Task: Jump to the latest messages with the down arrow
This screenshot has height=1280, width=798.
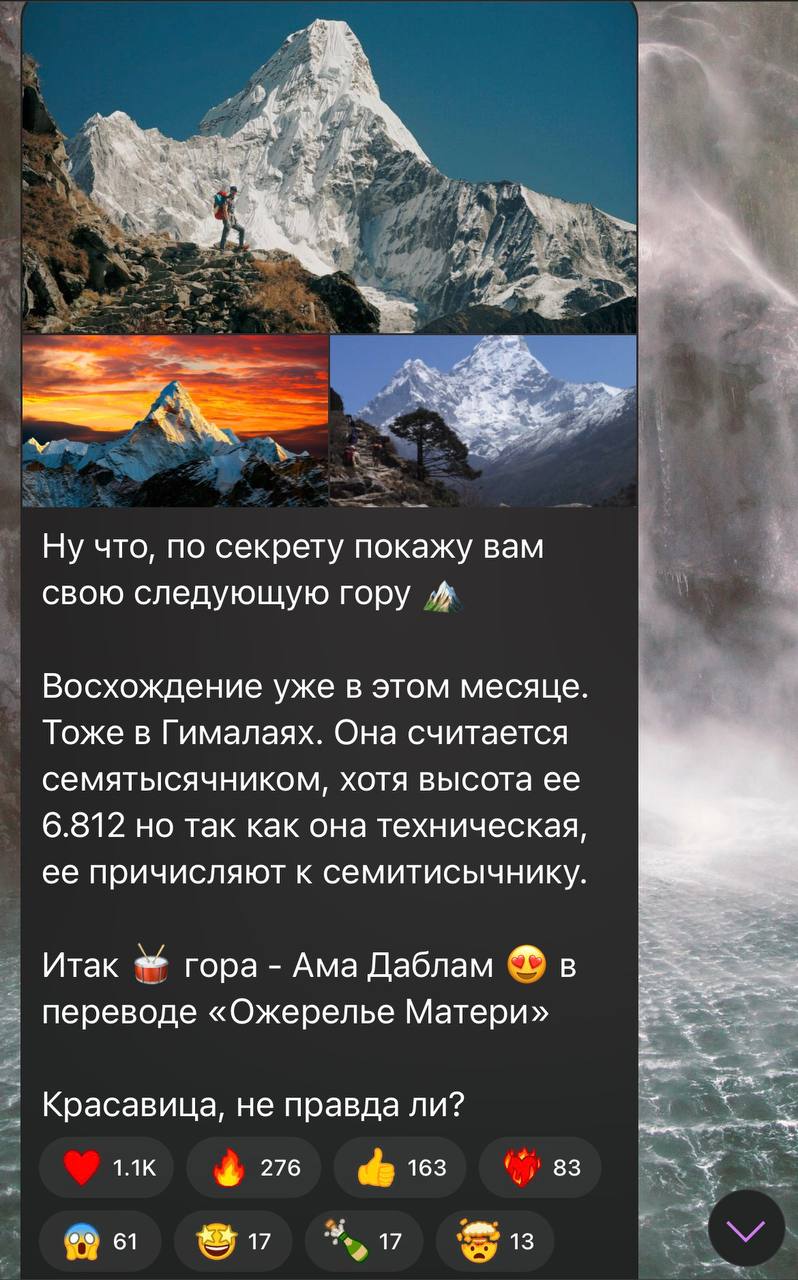Action: coord(746,1229)
